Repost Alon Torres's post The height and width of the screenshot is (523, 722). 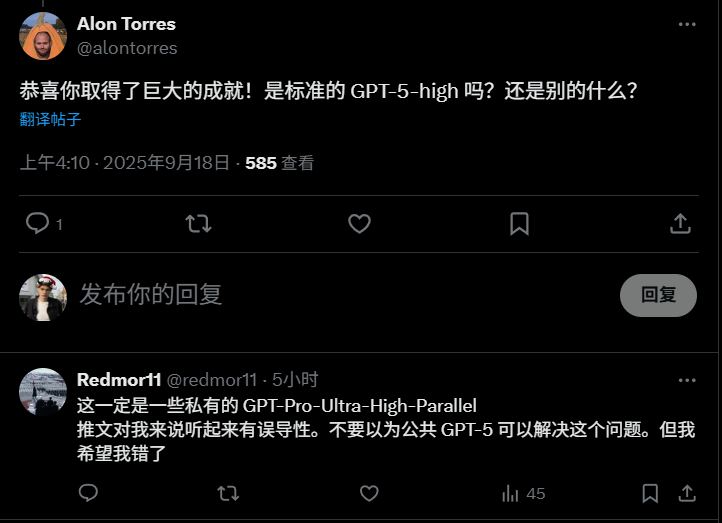tap(199, 224)
